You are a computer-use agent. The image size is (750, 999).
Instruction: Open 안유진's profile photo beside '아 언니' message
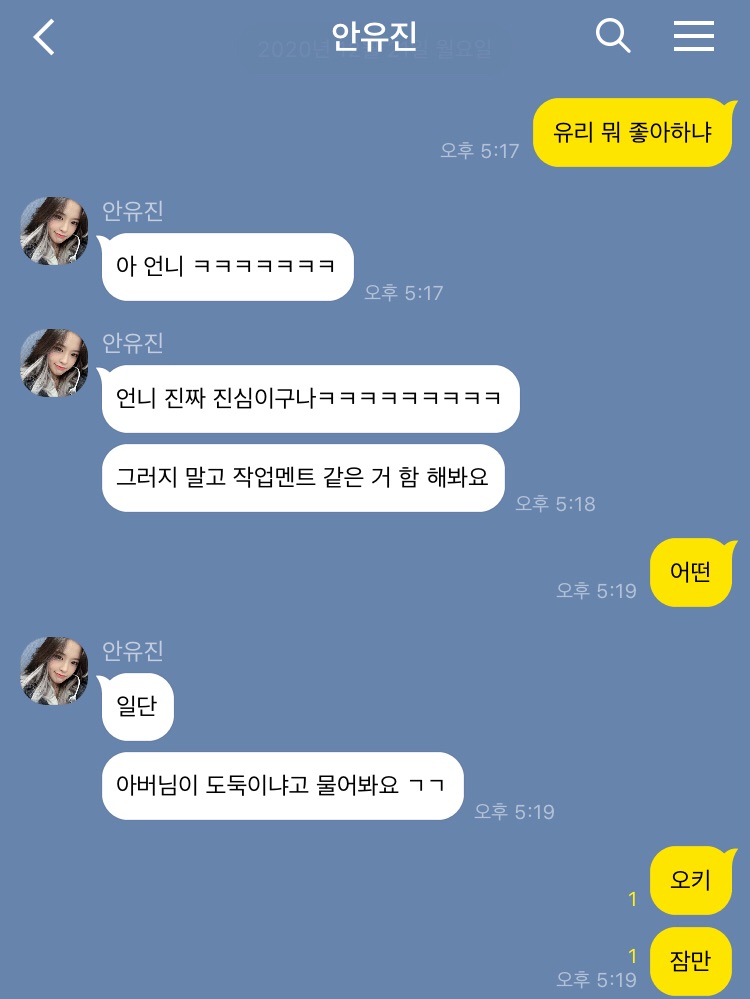(x=55, y=231)
